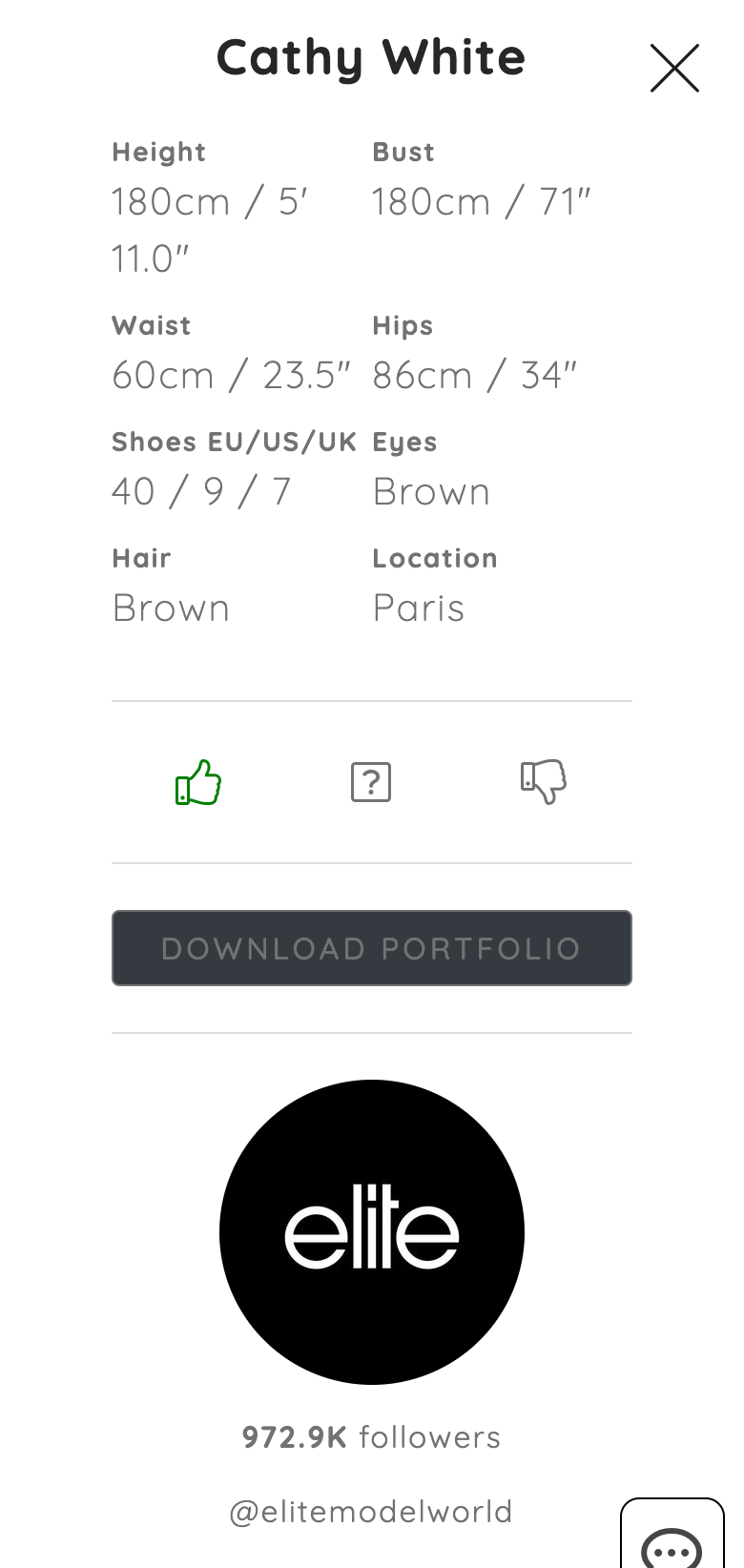Tap the Download Portfolio button
Viewport: 744px width, 1568px height.
(x=372, y=948)
